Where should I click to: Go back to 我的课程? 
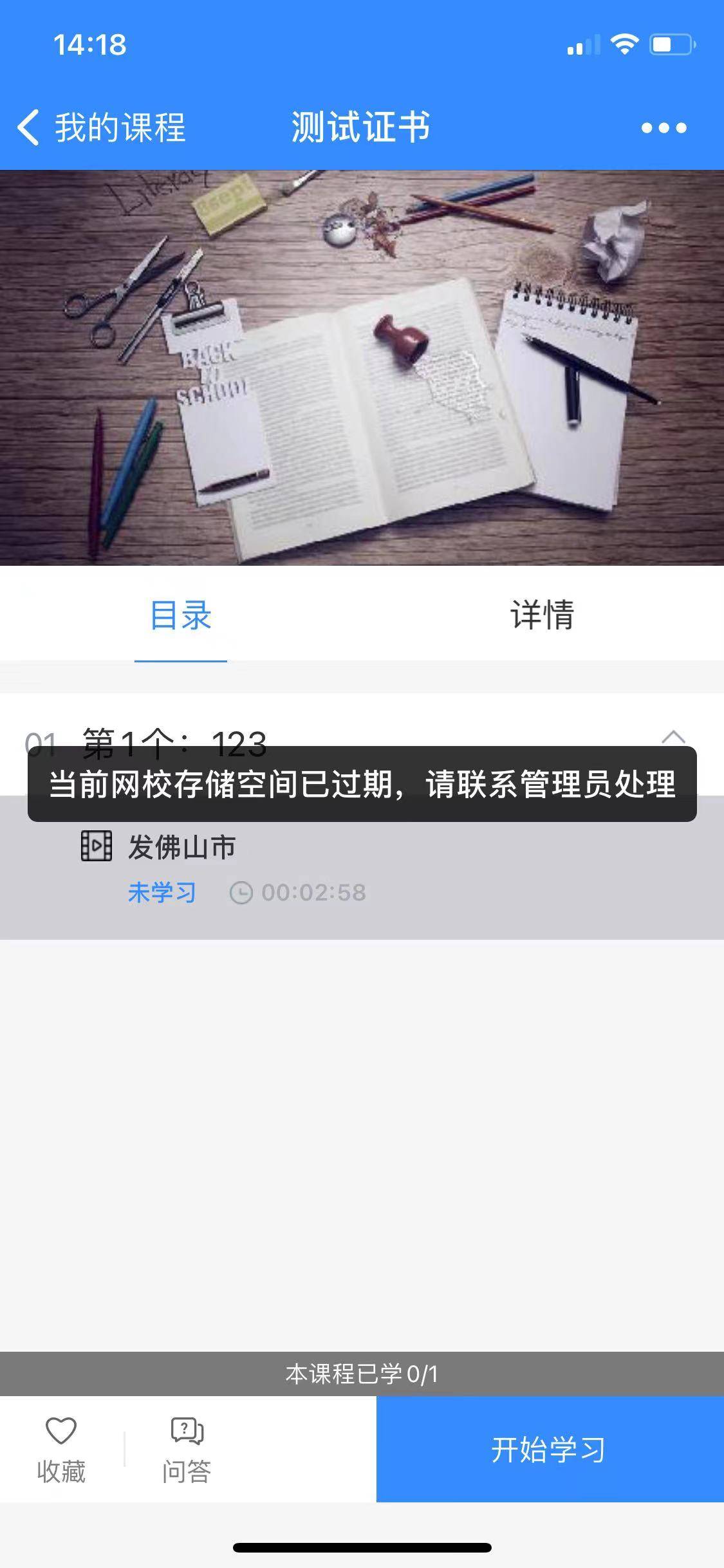100,127
